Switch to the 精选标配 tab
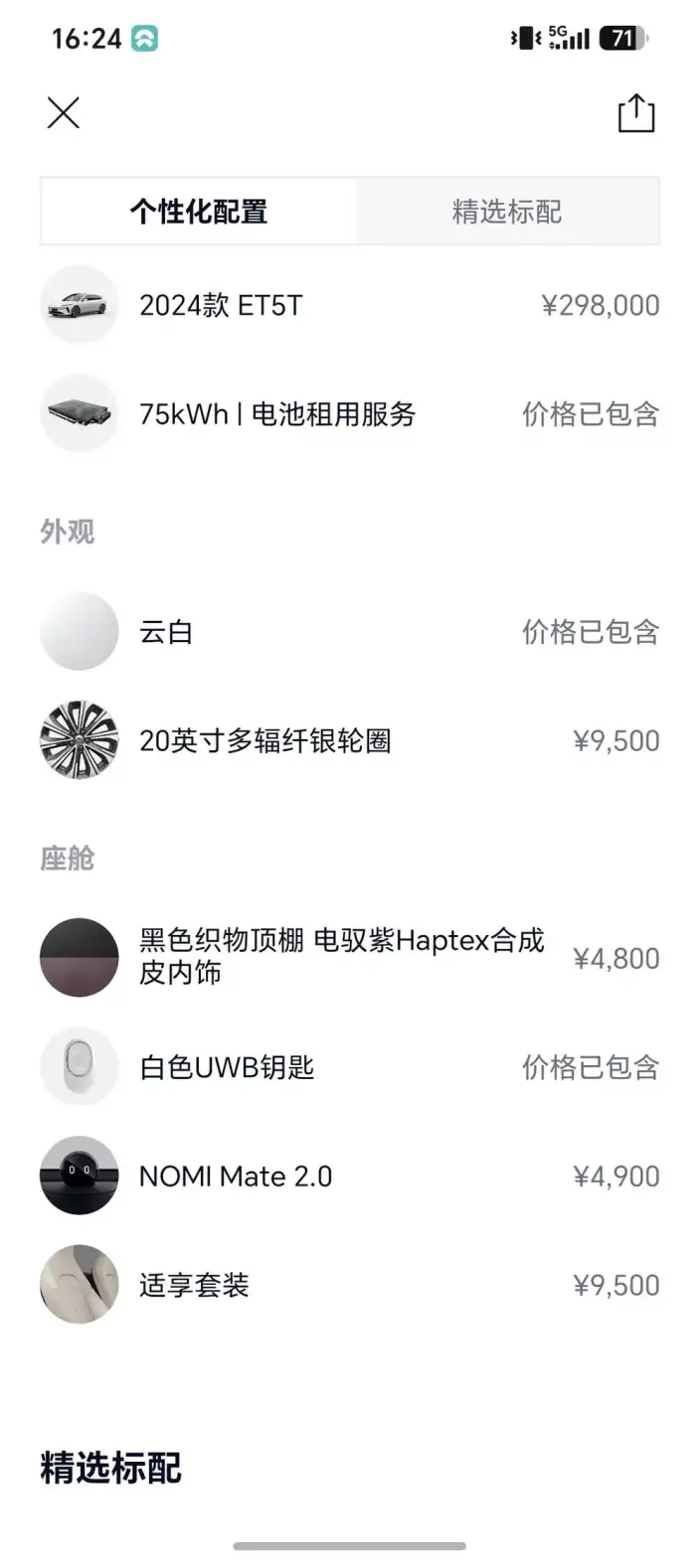 (x=507, y=212)
